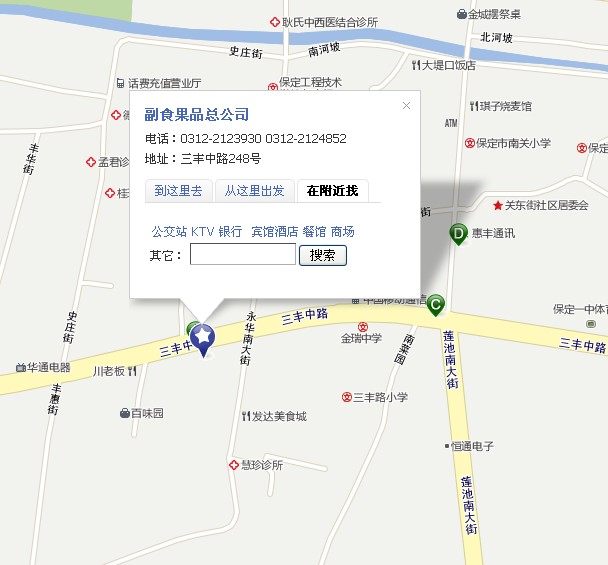Look for nearby 银行
The width and height of the screenshot is (608, 565).
click(230, 231)
